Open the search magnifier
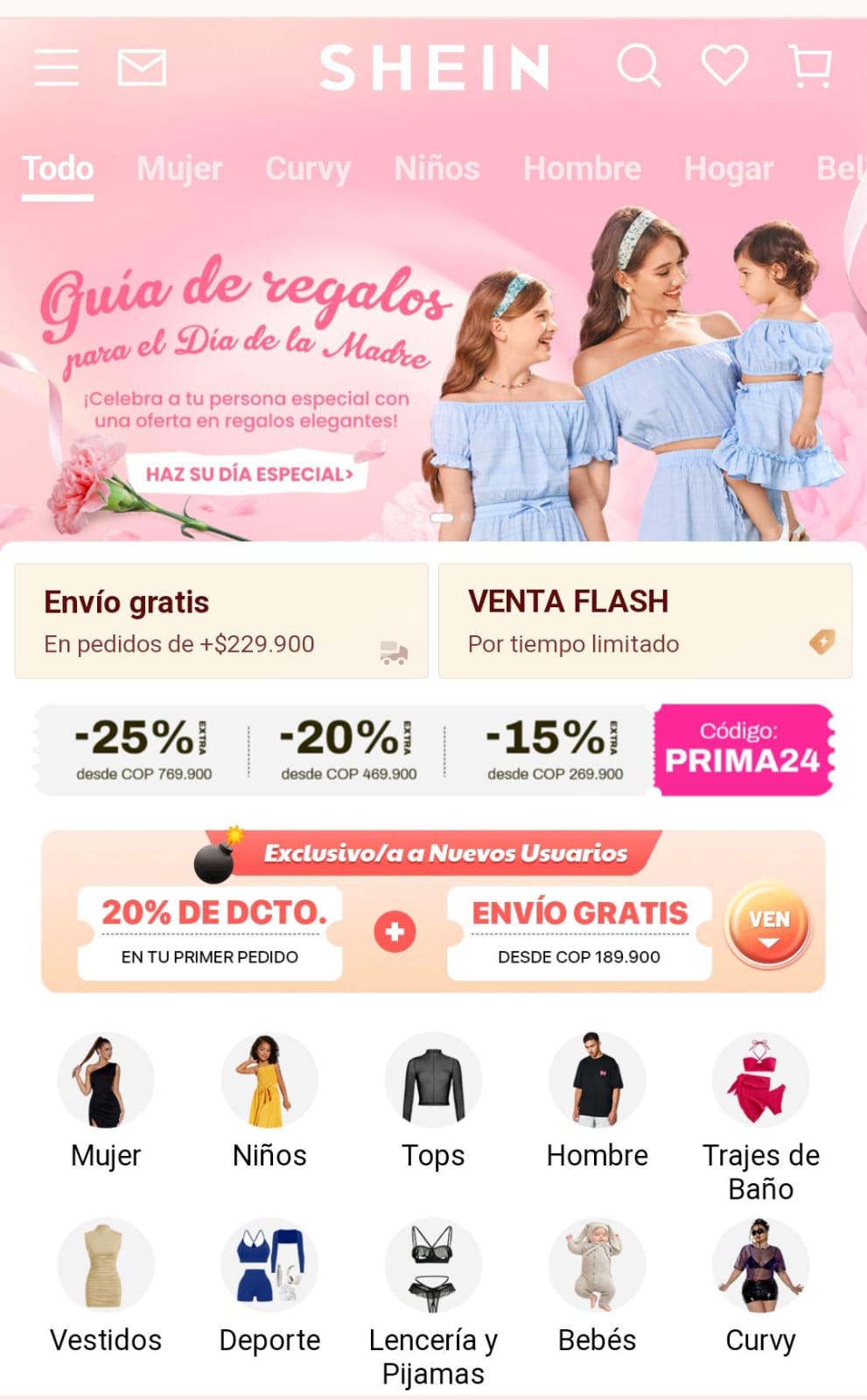This screenshot has width=867, height=1400. [x=639, y=66]
